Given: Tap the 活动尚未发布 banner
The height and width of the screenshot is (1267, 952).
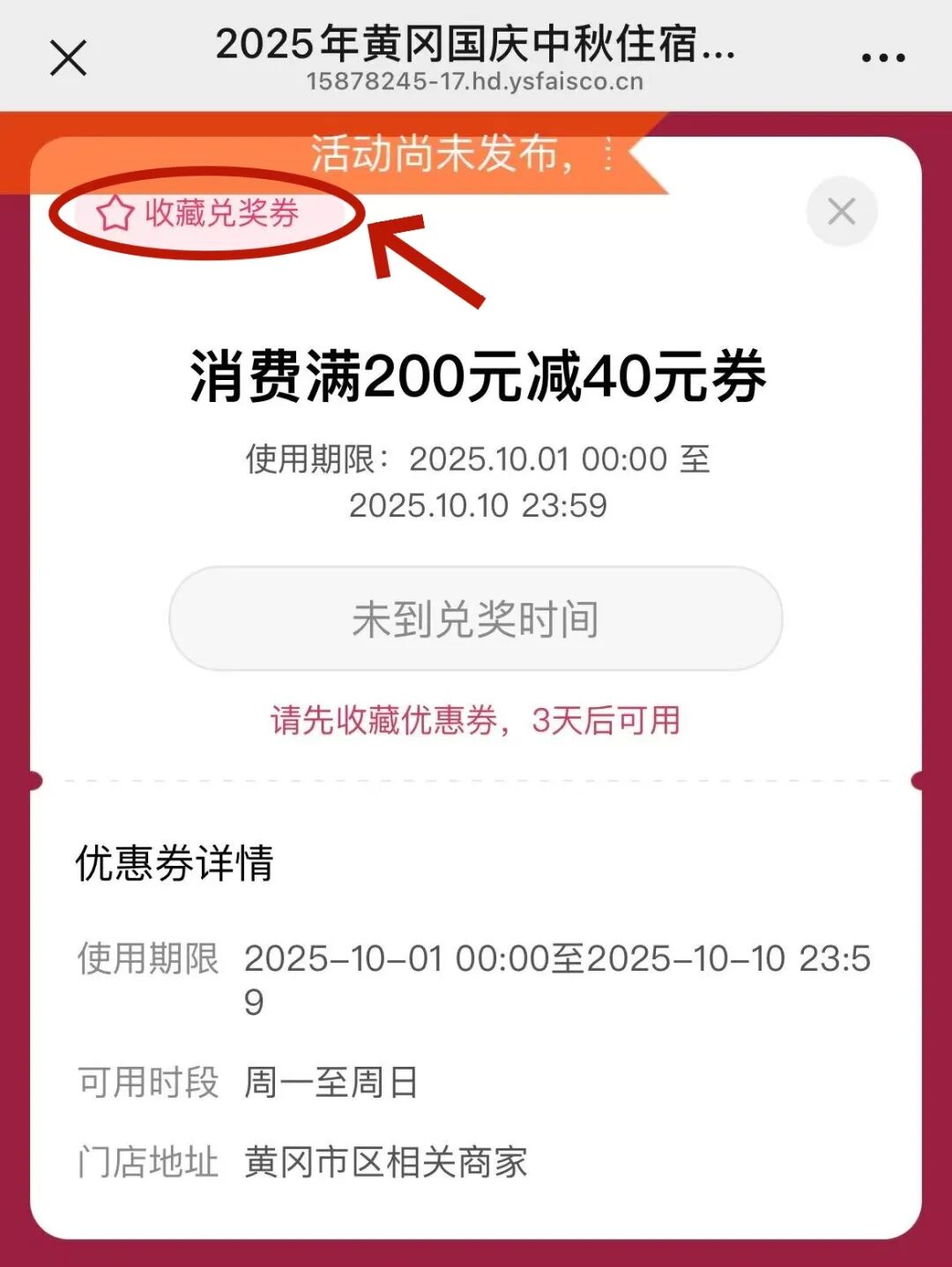Looking at the screenshot, I should [x=441, y=154].
